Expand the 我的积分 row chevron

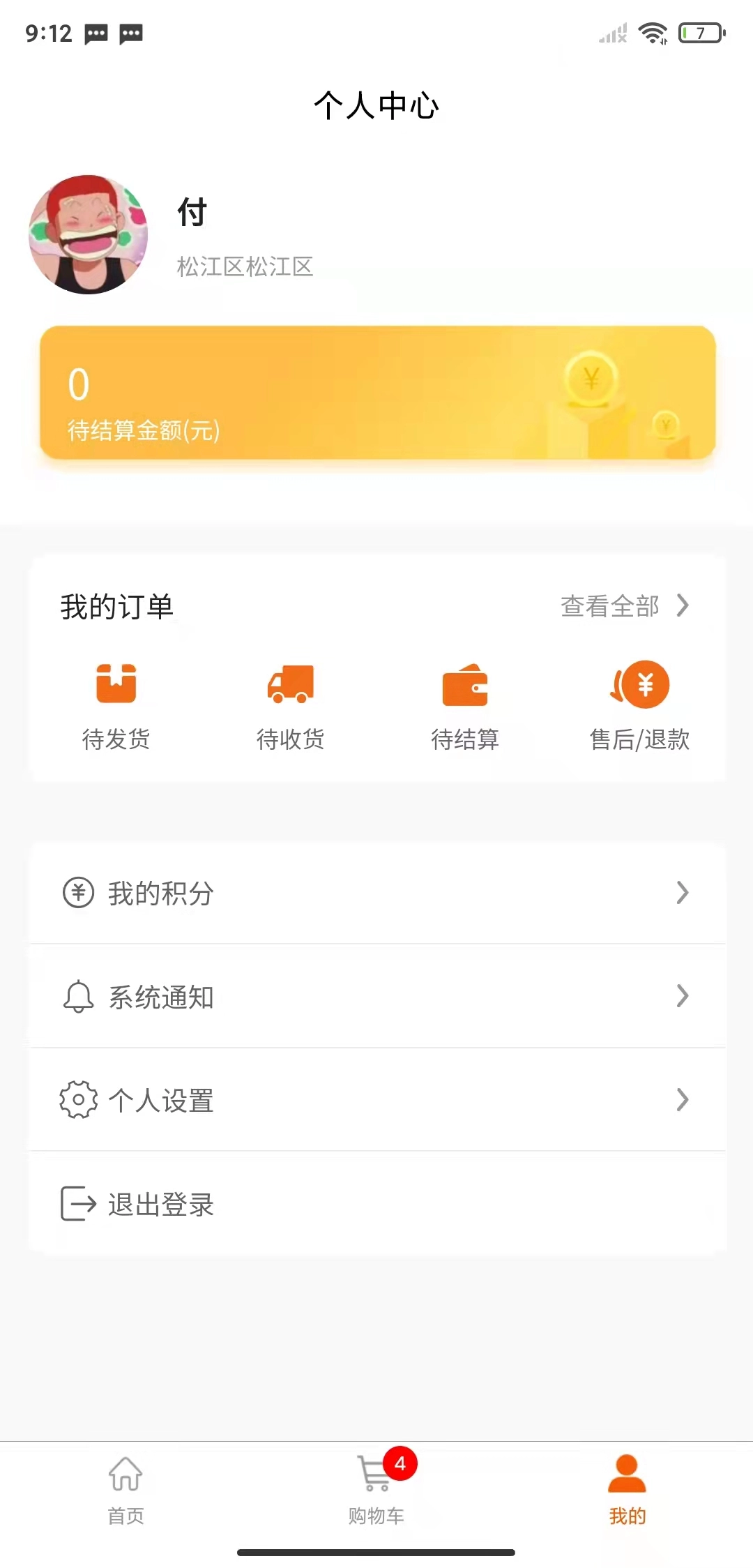[x=682, y=894]
